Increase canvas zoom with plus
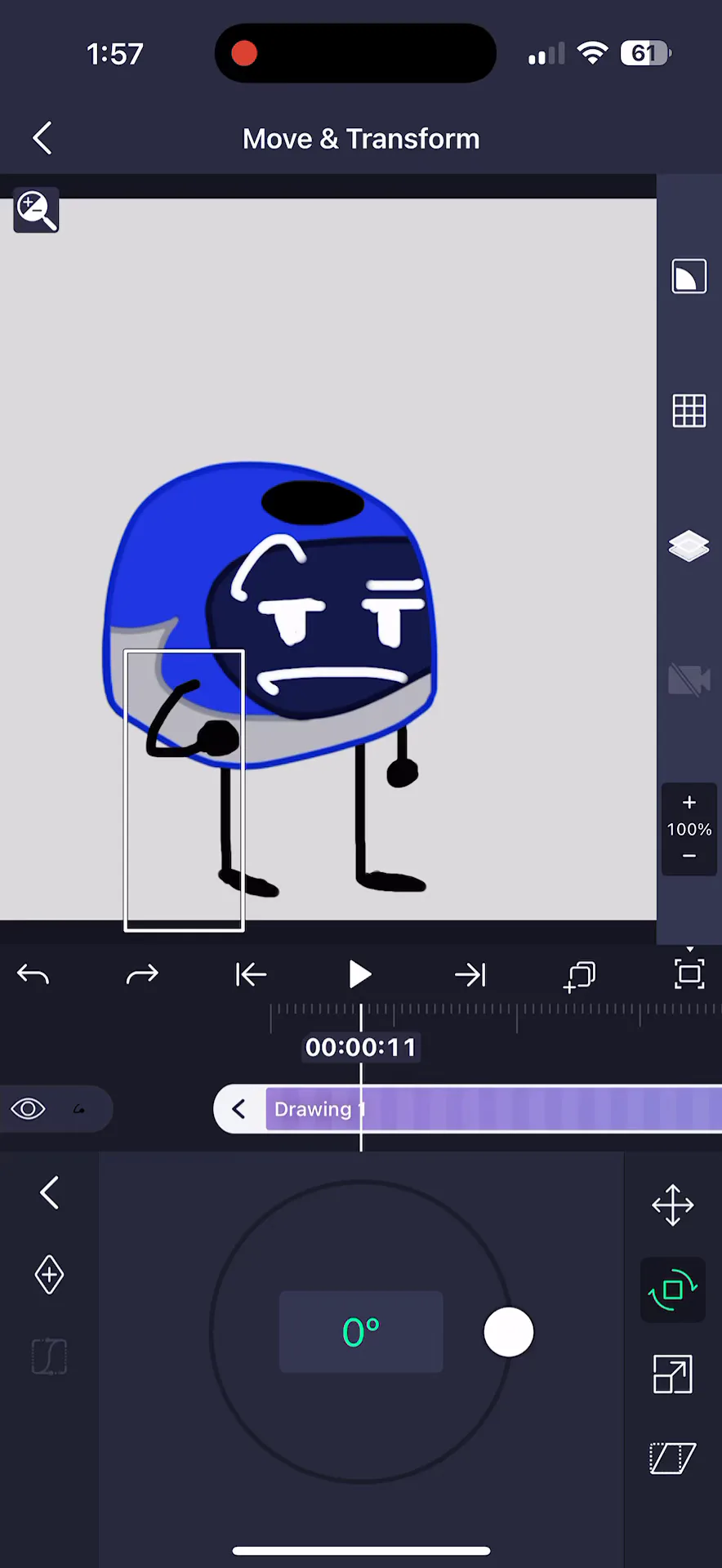Image resolution: width=722 pixels, height=1568 pixels. [x=689, y=802]
